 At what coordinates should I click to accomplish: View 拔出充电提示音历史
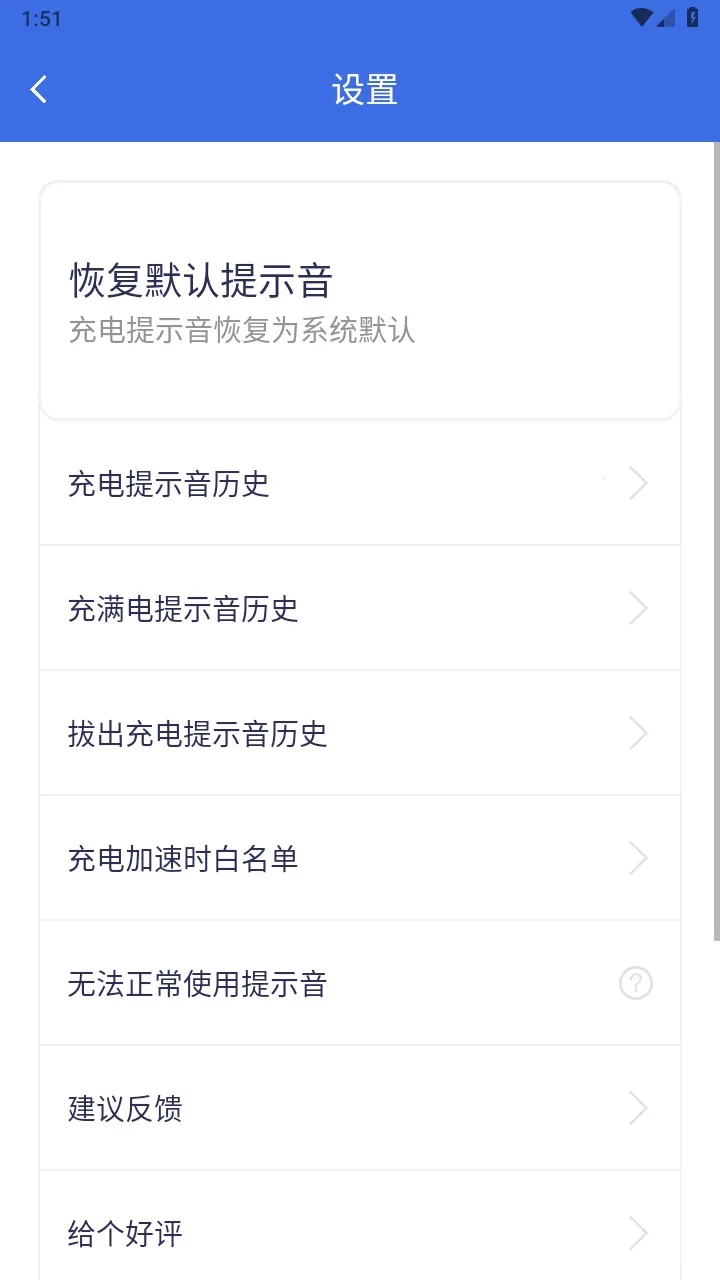coord(360,733)
